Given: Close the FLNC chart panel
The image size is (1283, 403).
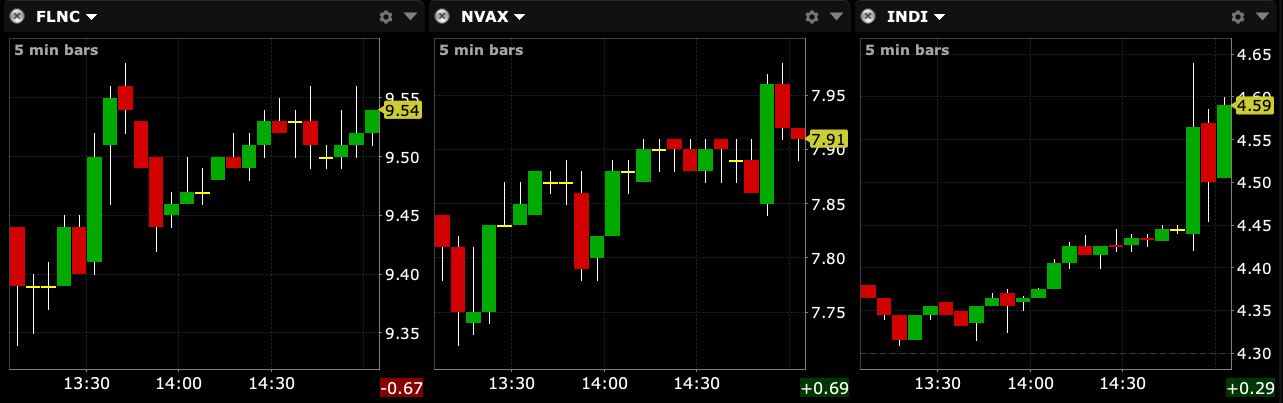Looking at the screenshot, I should tap(15, 16).
